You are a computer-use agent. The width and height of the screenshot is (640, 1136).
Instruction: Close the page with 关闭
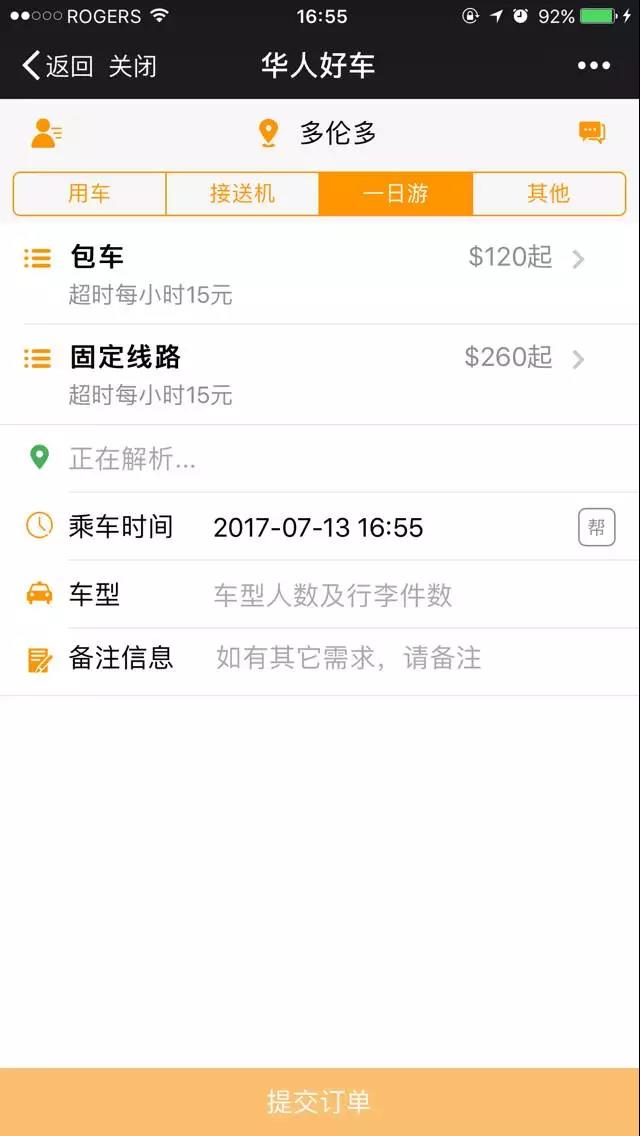point(133,66)
